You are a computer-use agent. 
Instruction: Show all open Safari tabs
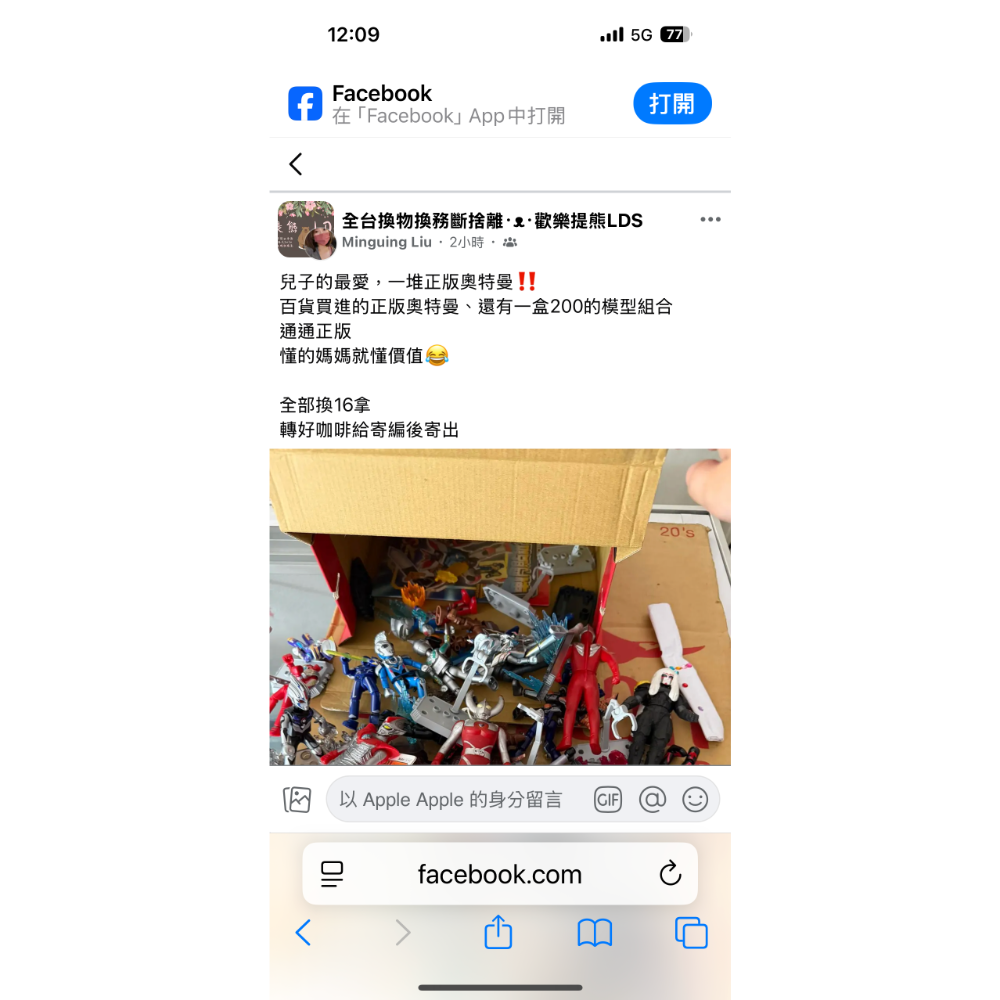coord(691,933)
